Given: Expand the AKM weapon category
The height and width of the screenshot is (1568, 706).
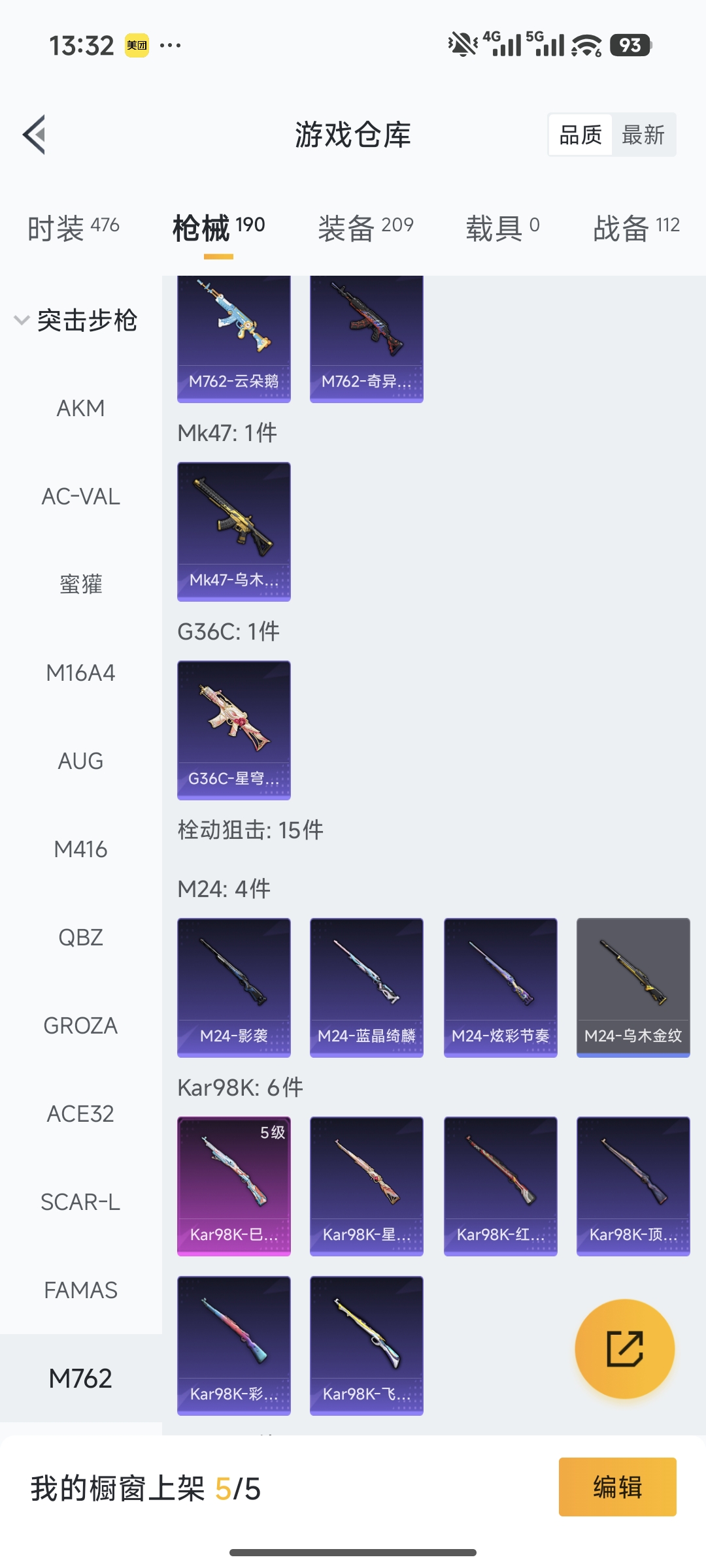Looking at the screenshot, I should [80, 408].
